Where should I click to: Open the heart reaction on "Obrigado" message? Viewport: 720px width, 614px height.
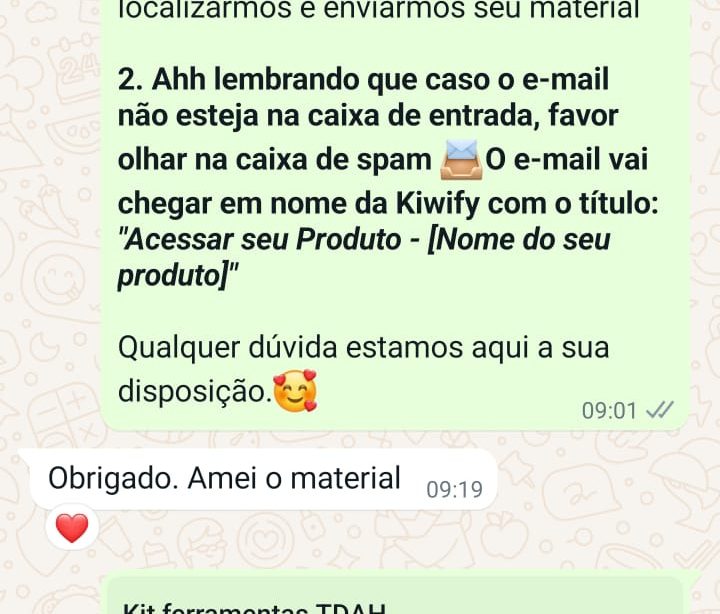(72, 527)
